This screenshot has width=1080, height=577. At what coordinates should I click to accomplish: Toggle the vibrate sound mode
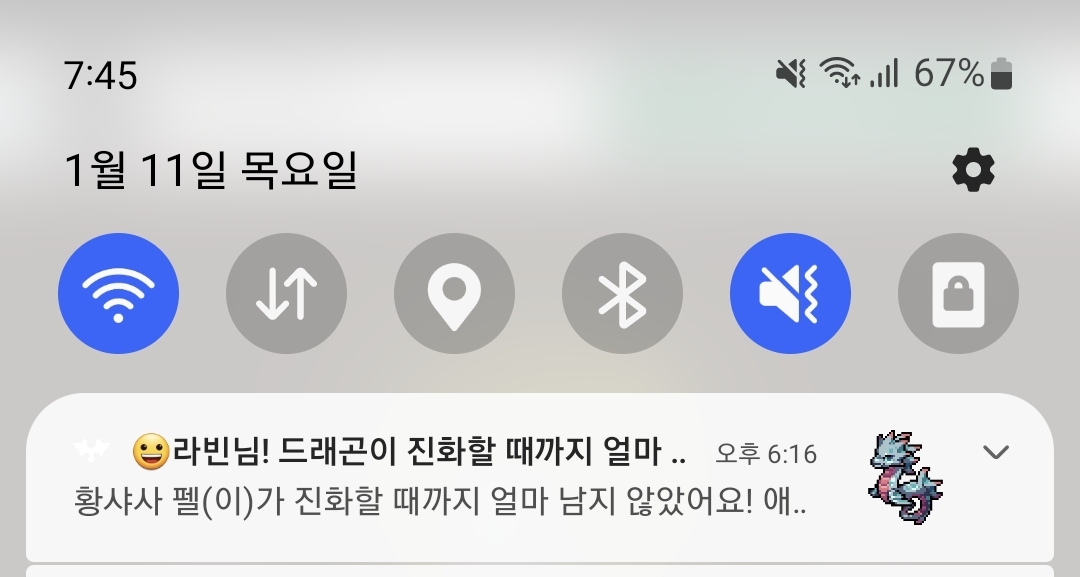(x=790, y=294)
